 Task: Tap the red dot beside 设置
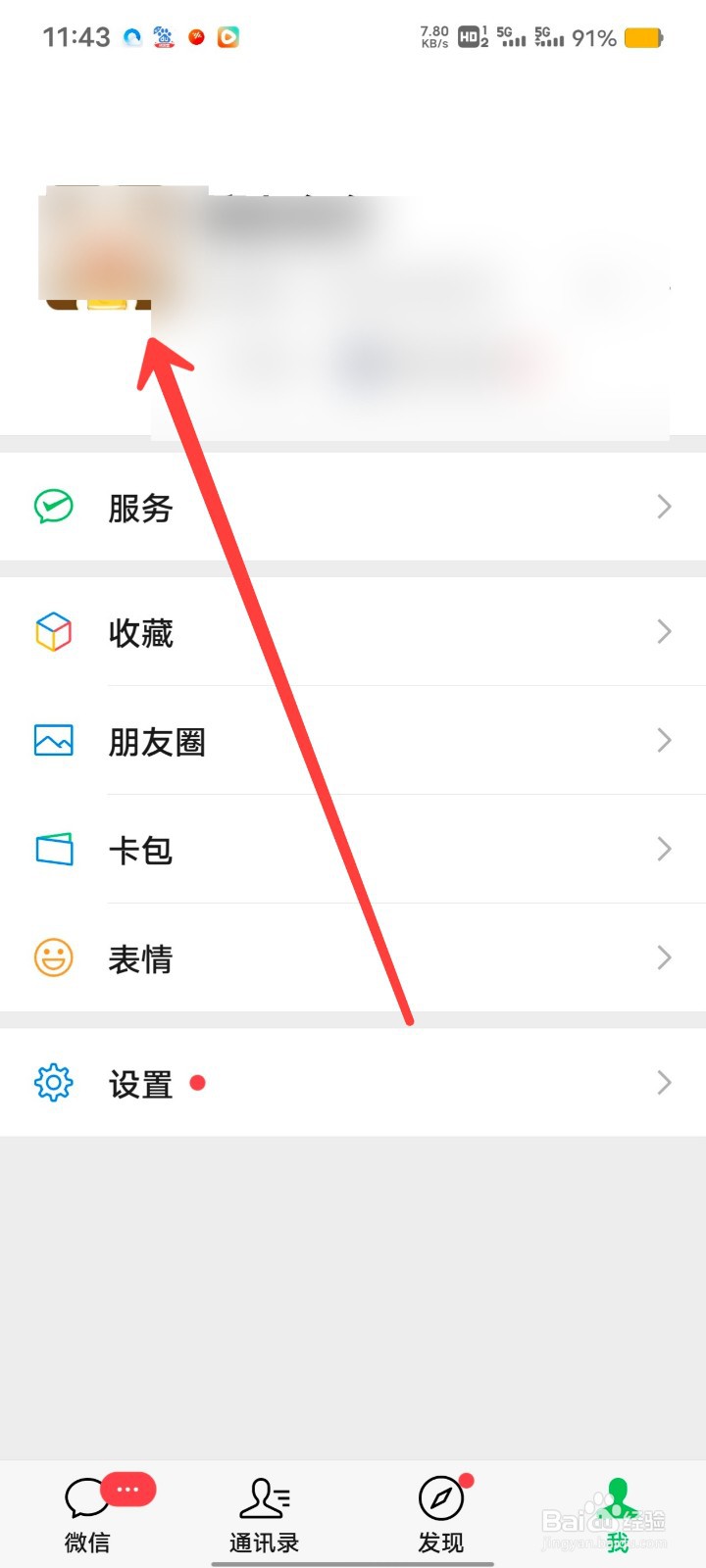pos(199,1082)
